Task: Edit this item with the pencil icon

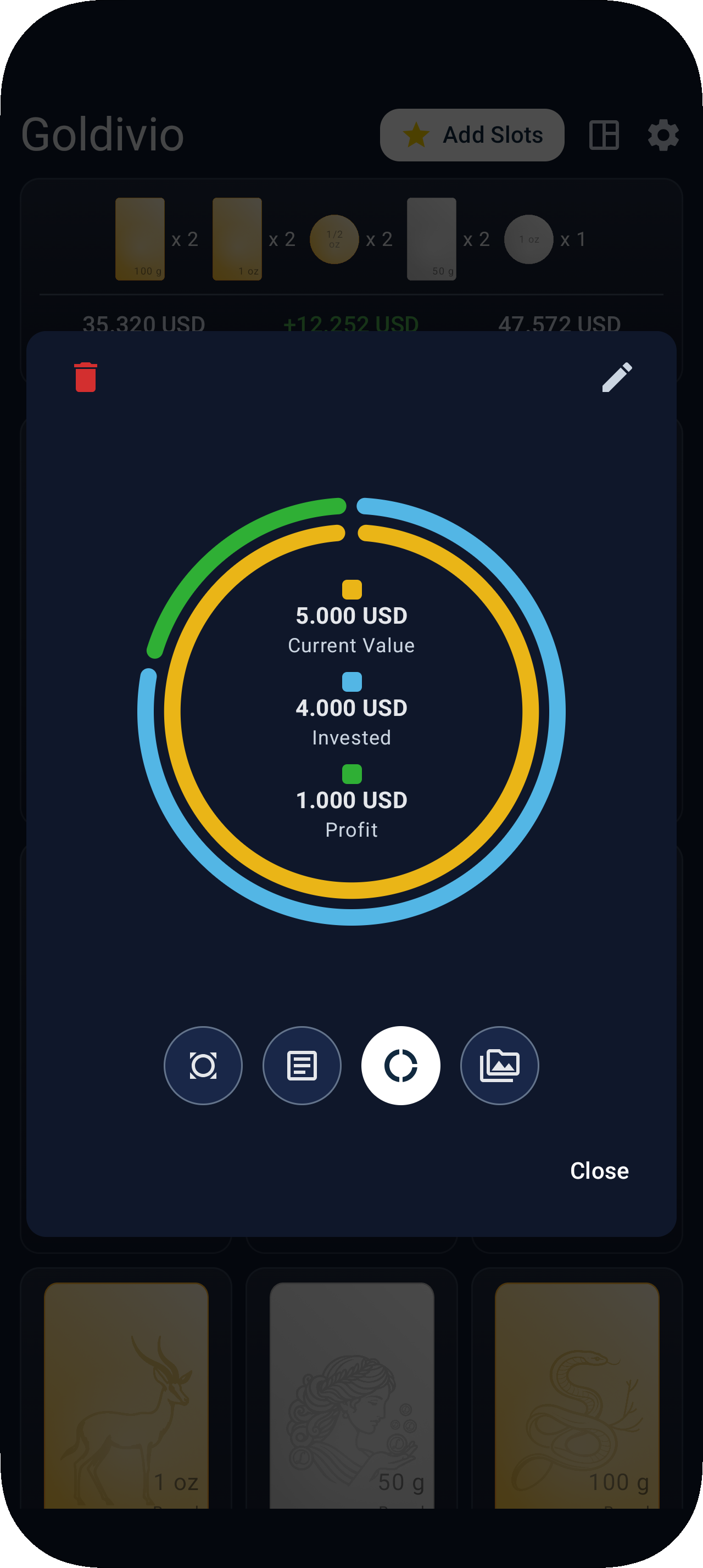Action: (617, 377)
